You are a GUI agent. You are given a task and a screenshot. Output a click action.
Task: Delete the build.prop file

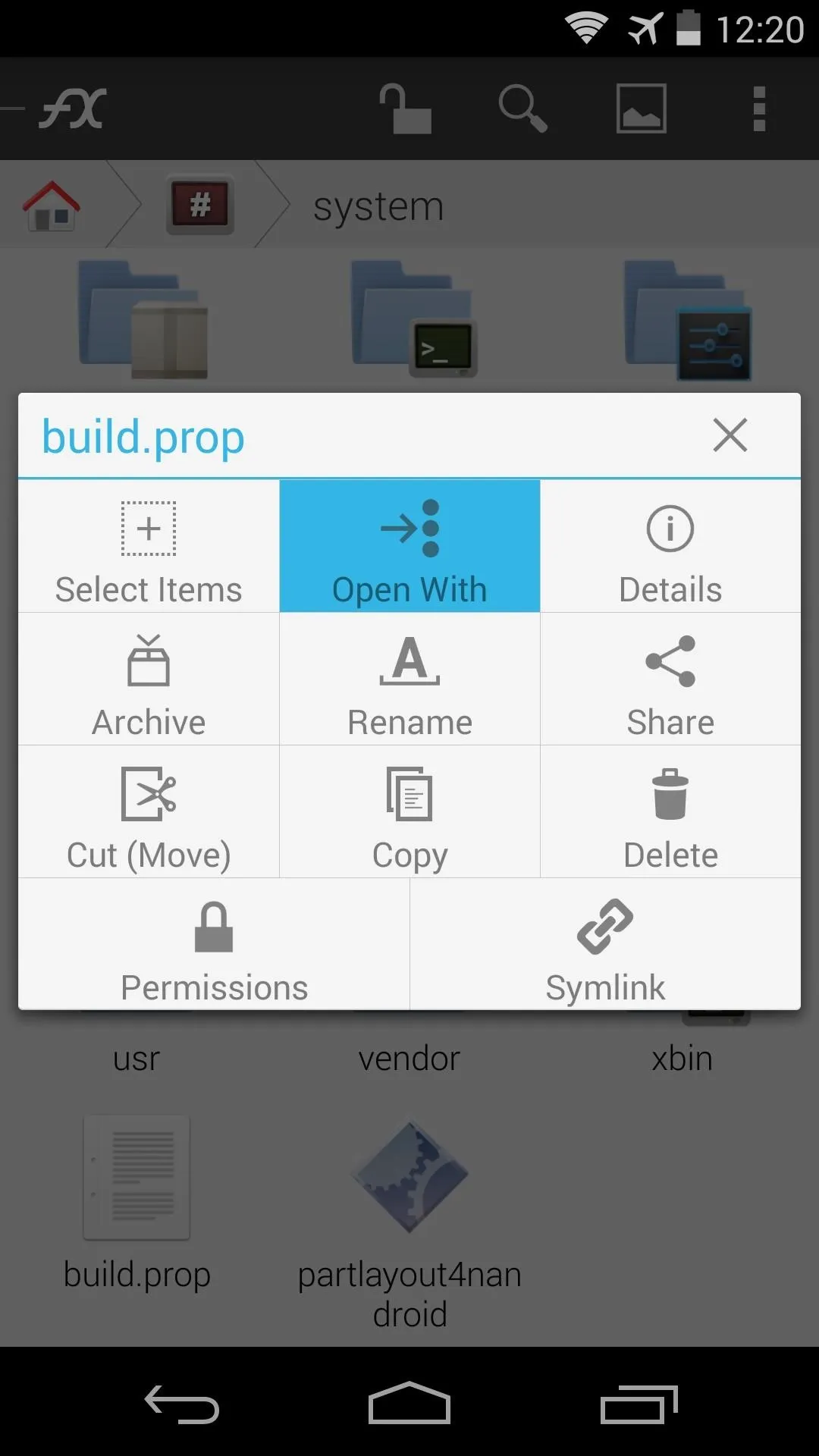click(670, 811)
